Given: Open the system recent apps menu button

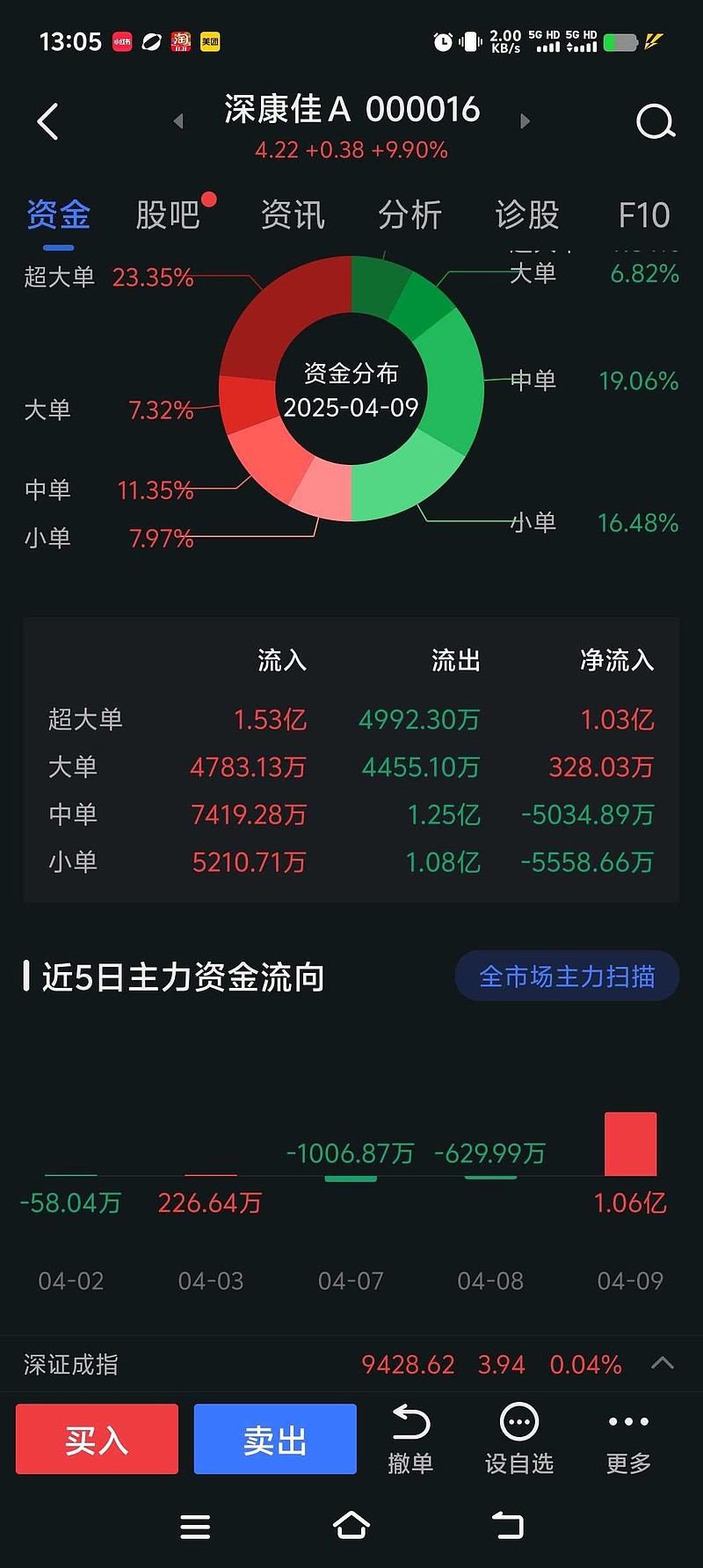Looking at the screenshot, I should point(195,1527).
